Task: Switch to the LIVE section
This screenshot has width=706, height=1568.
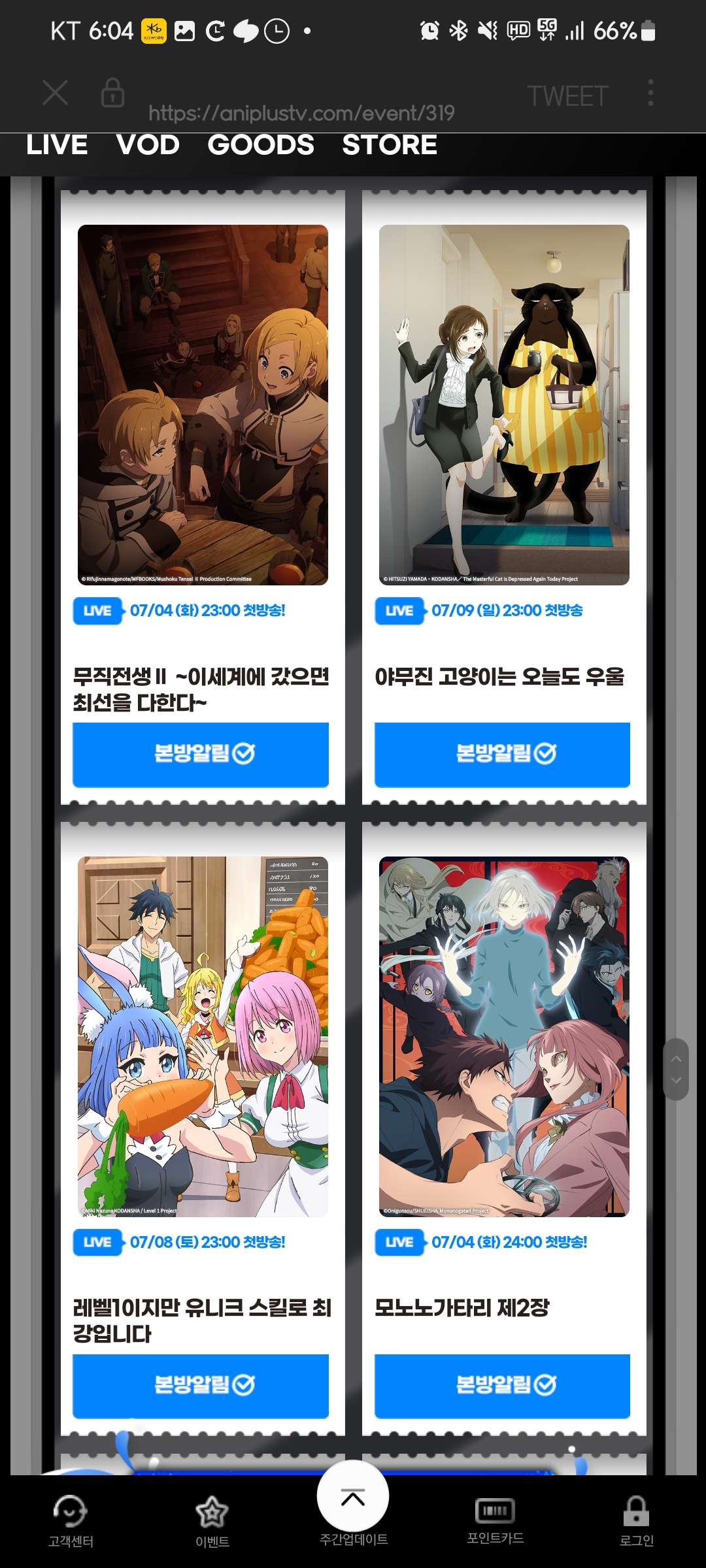Action: (57, 144)
